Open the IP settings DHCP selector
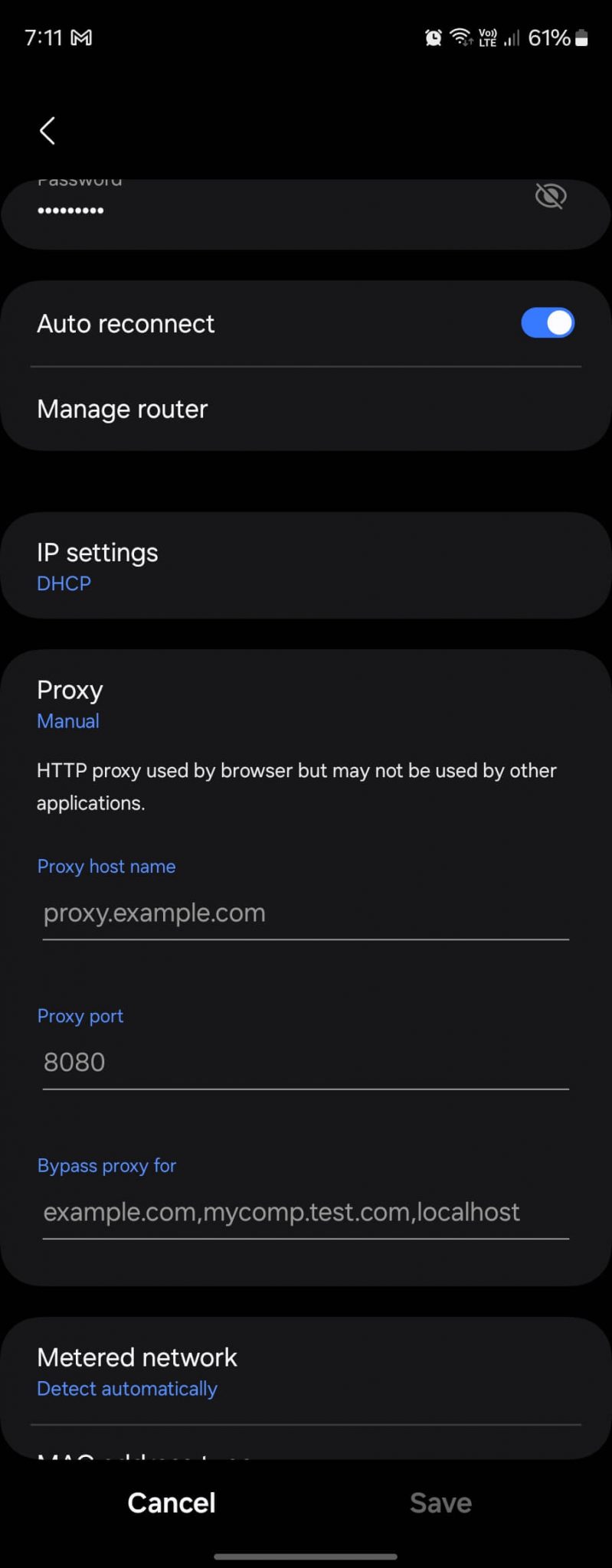The height and width of the screenshot is (1568, 612). [306, 565]
